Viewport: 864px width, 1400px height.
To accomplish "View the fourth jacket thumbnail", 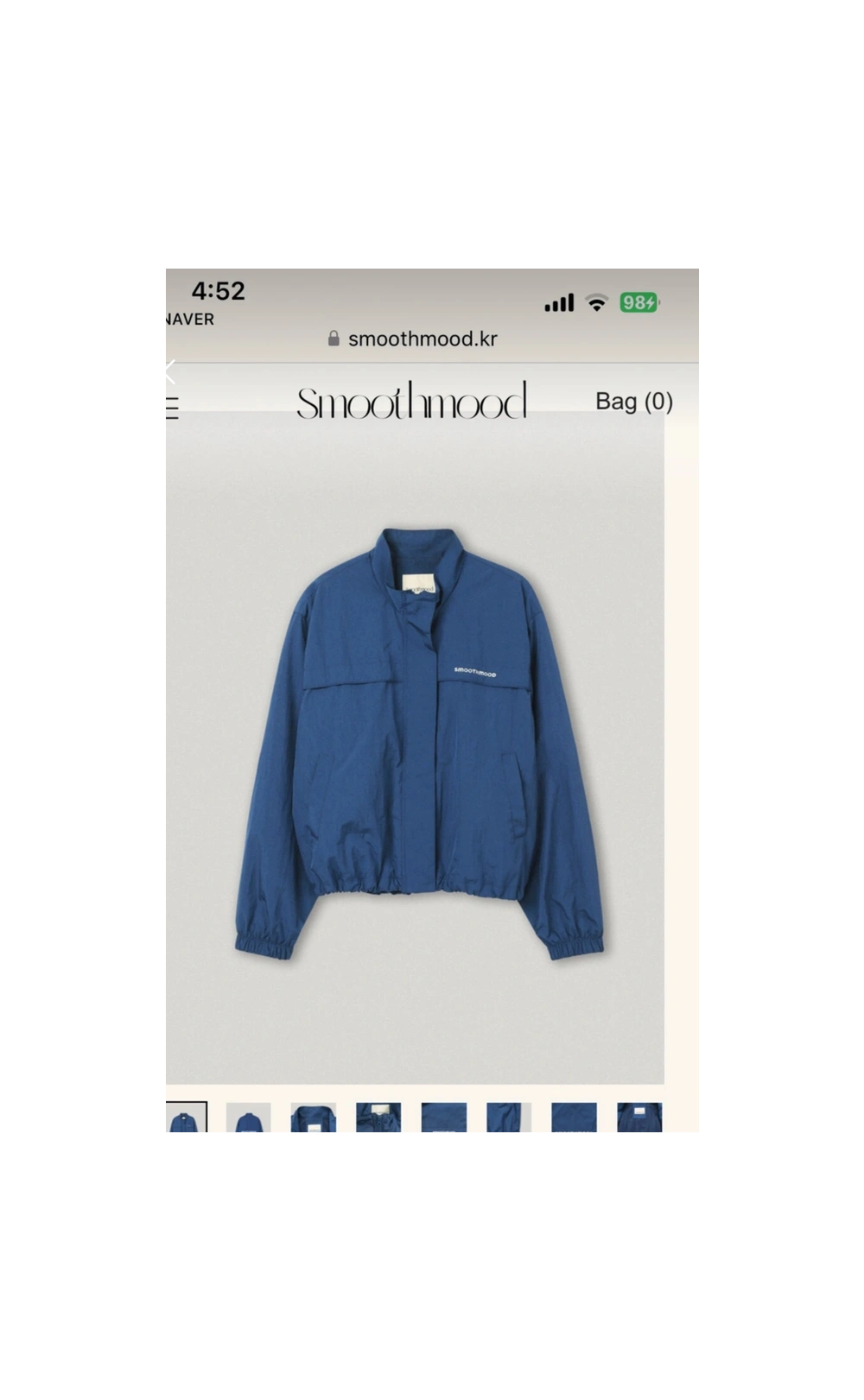I will [x=378, y=1117].
